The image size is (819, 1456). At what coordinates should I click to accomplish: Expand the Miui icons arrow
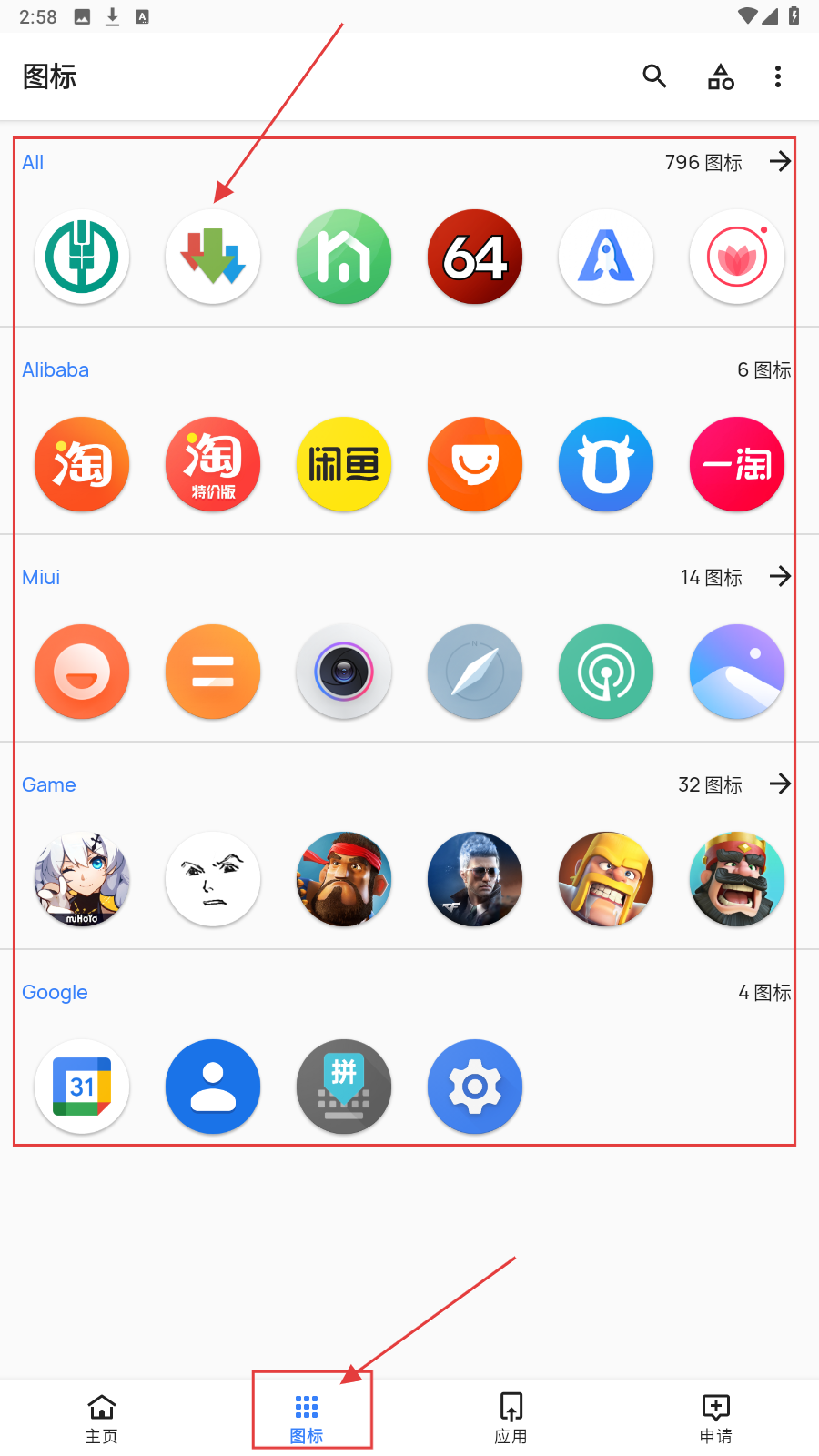click(780, 577)
